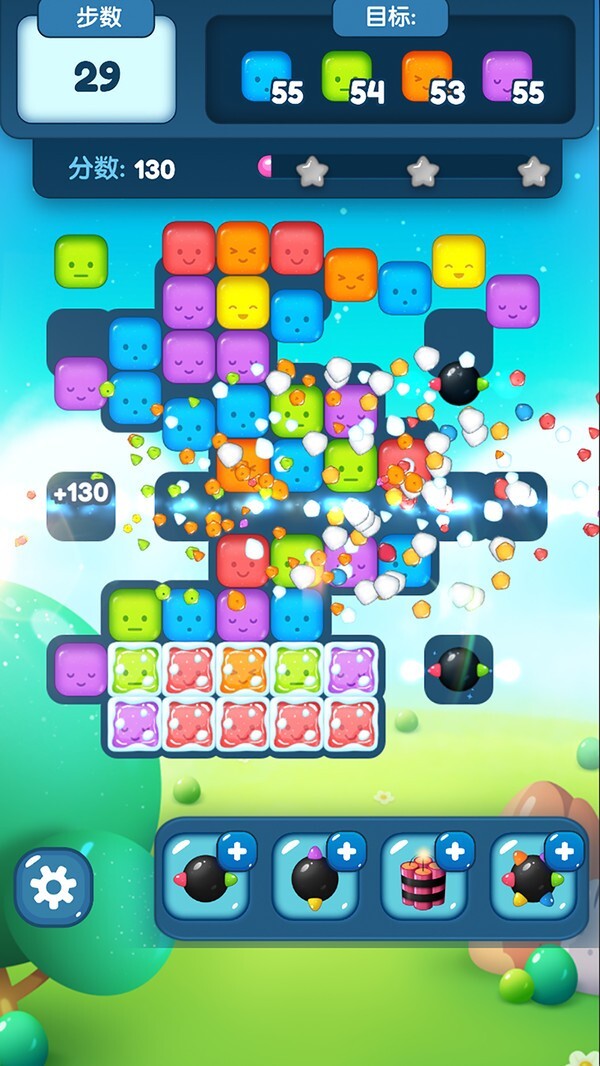Use the purple-tipped vertical bomb booster

315,879
